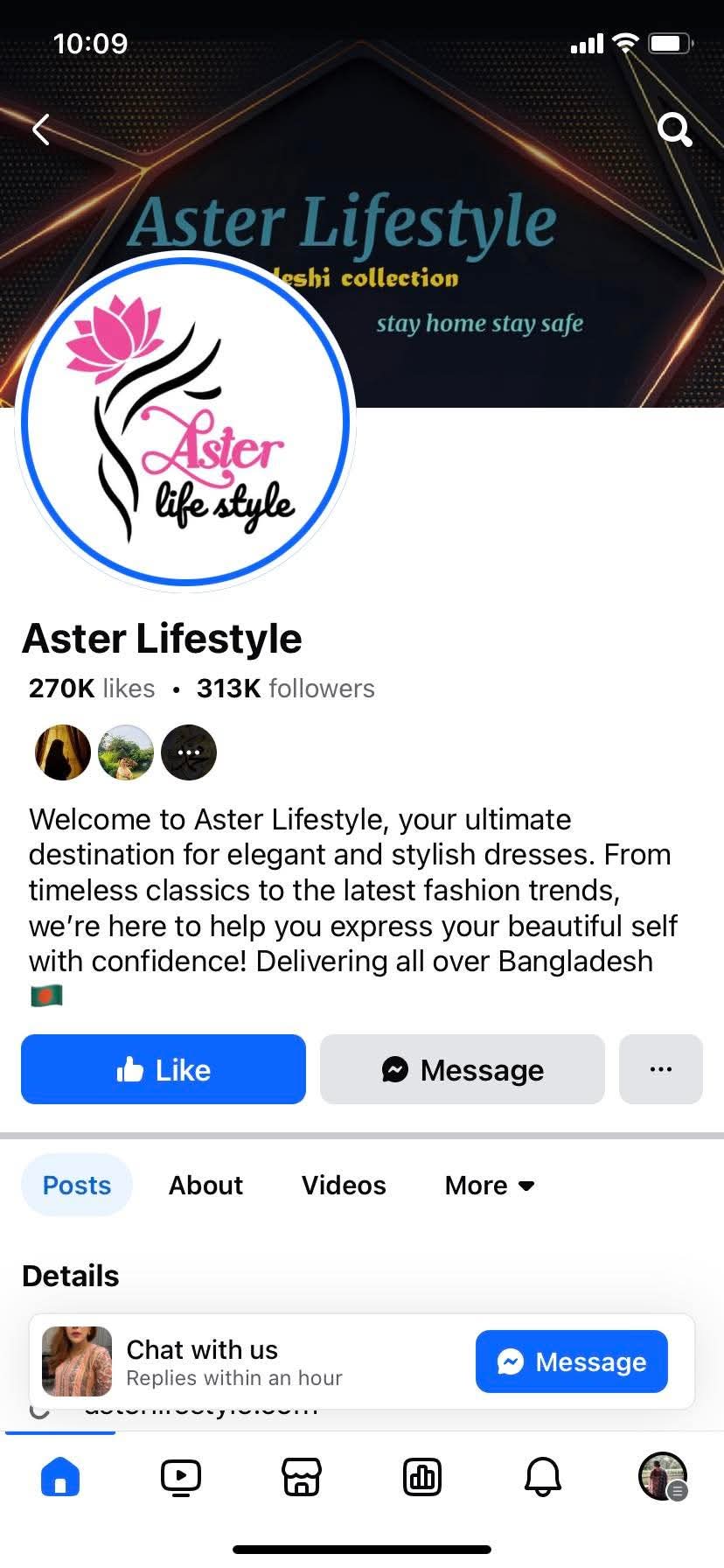The height and width of the screenshot is (1568, 724).
Task: Open the Video tab in bottom bar
Action: tap(181, 1478)
